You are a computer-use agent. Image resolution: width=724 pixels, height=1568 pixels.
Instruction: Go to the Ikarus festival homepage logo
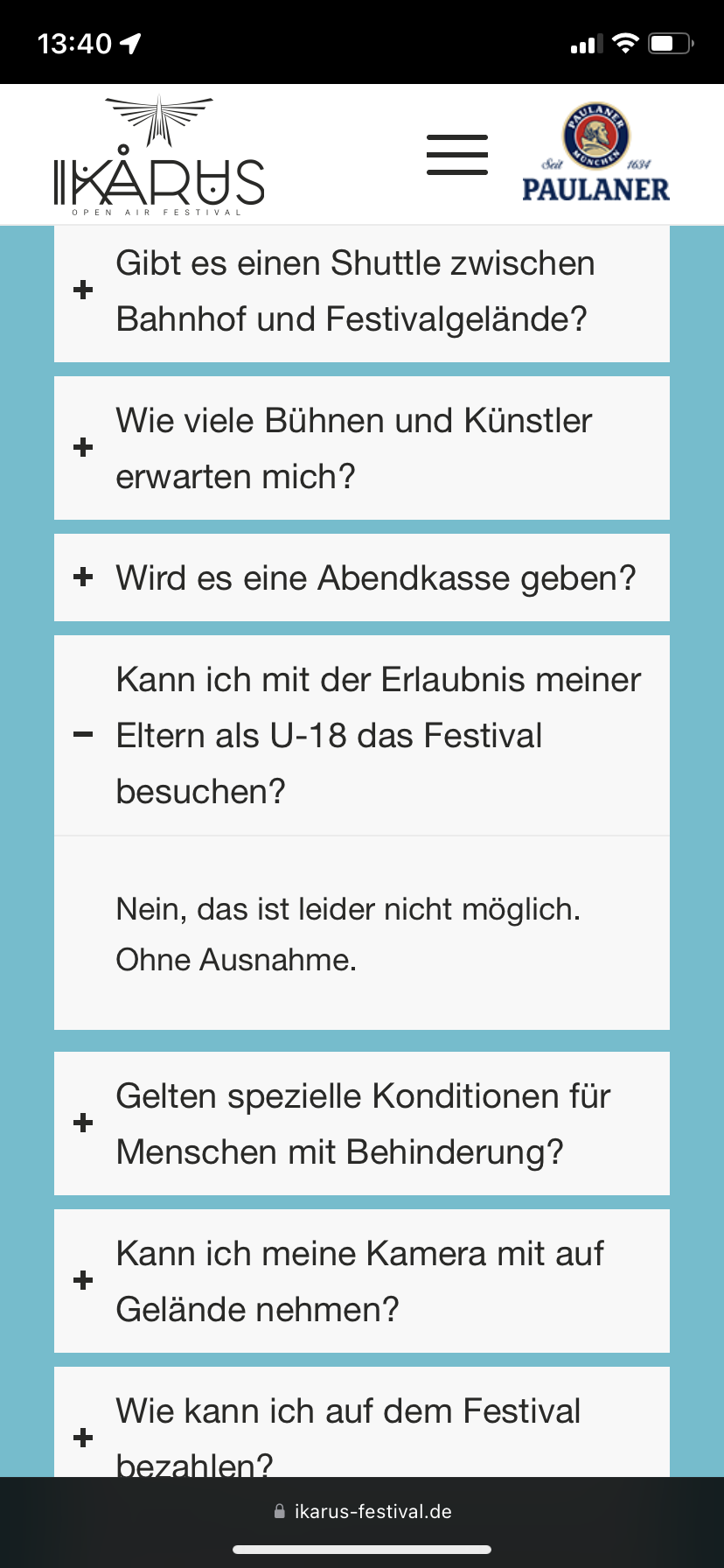point(158,157)
